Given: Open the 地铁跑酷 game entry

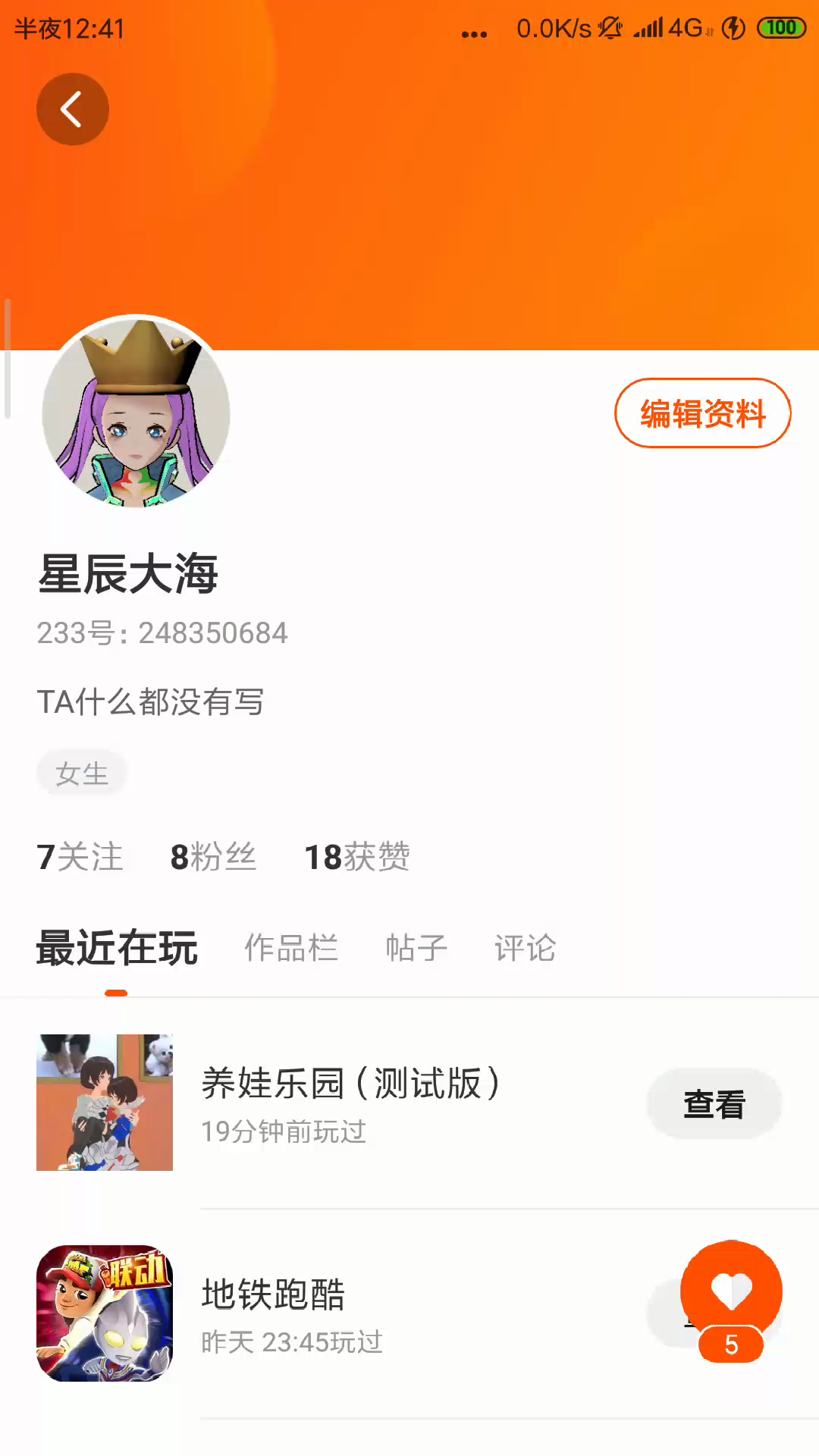Looking at the screenshot, I should 303,1313.
